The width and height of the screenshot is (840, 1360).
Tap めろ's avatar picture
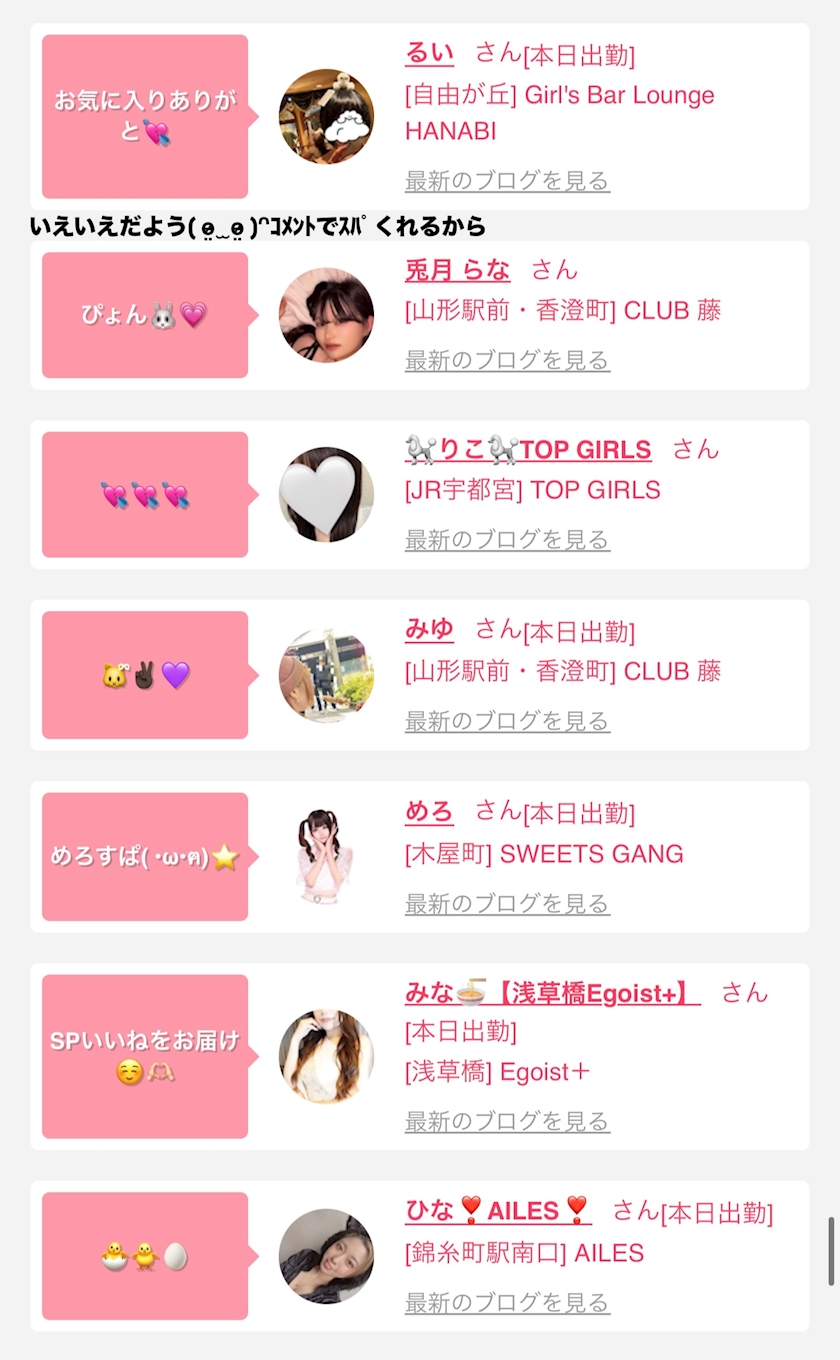pyautogui.click(x=326, y=857)
